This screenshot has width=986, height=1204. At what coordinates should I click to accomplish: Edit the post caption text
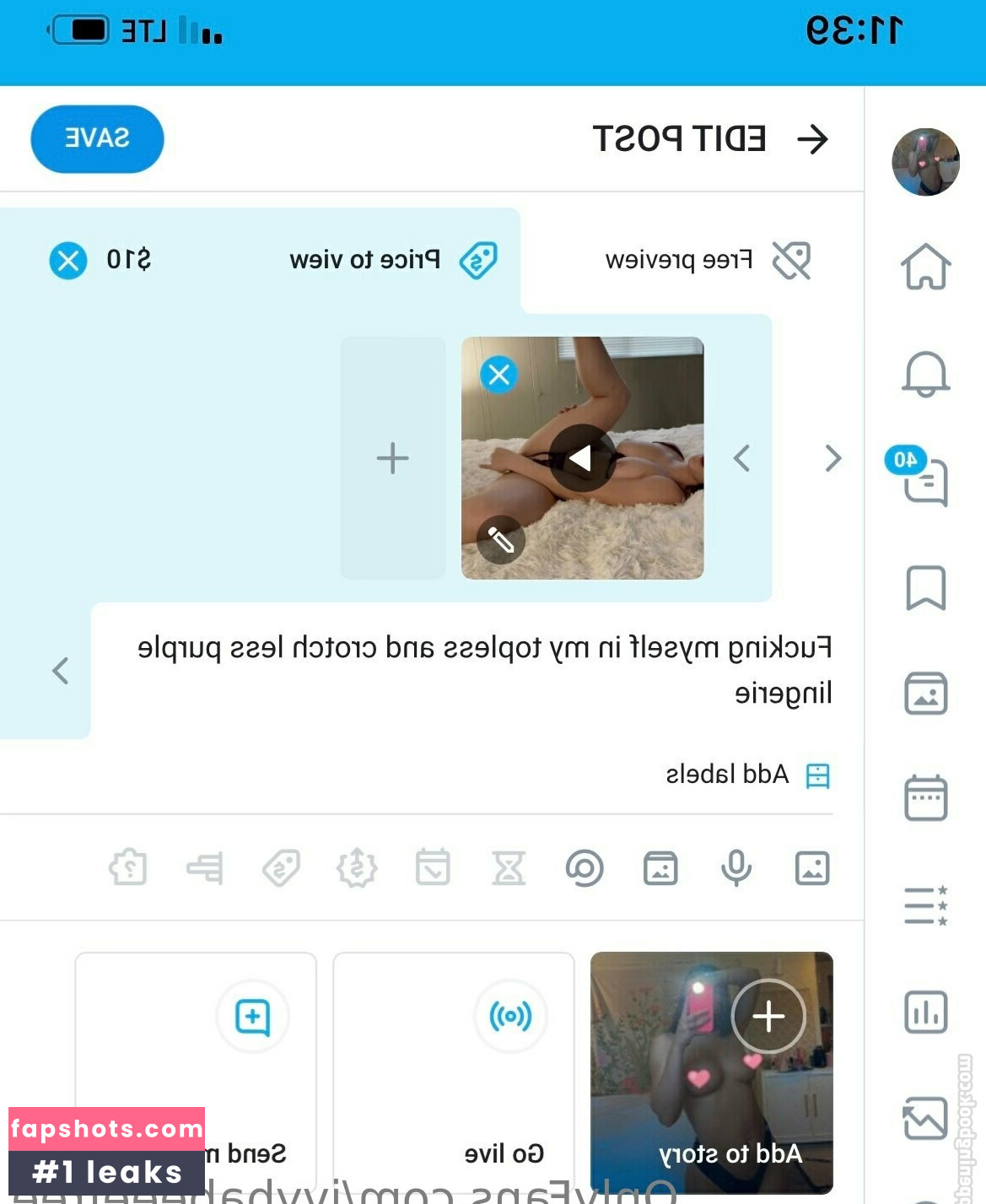tap(485, 670)
